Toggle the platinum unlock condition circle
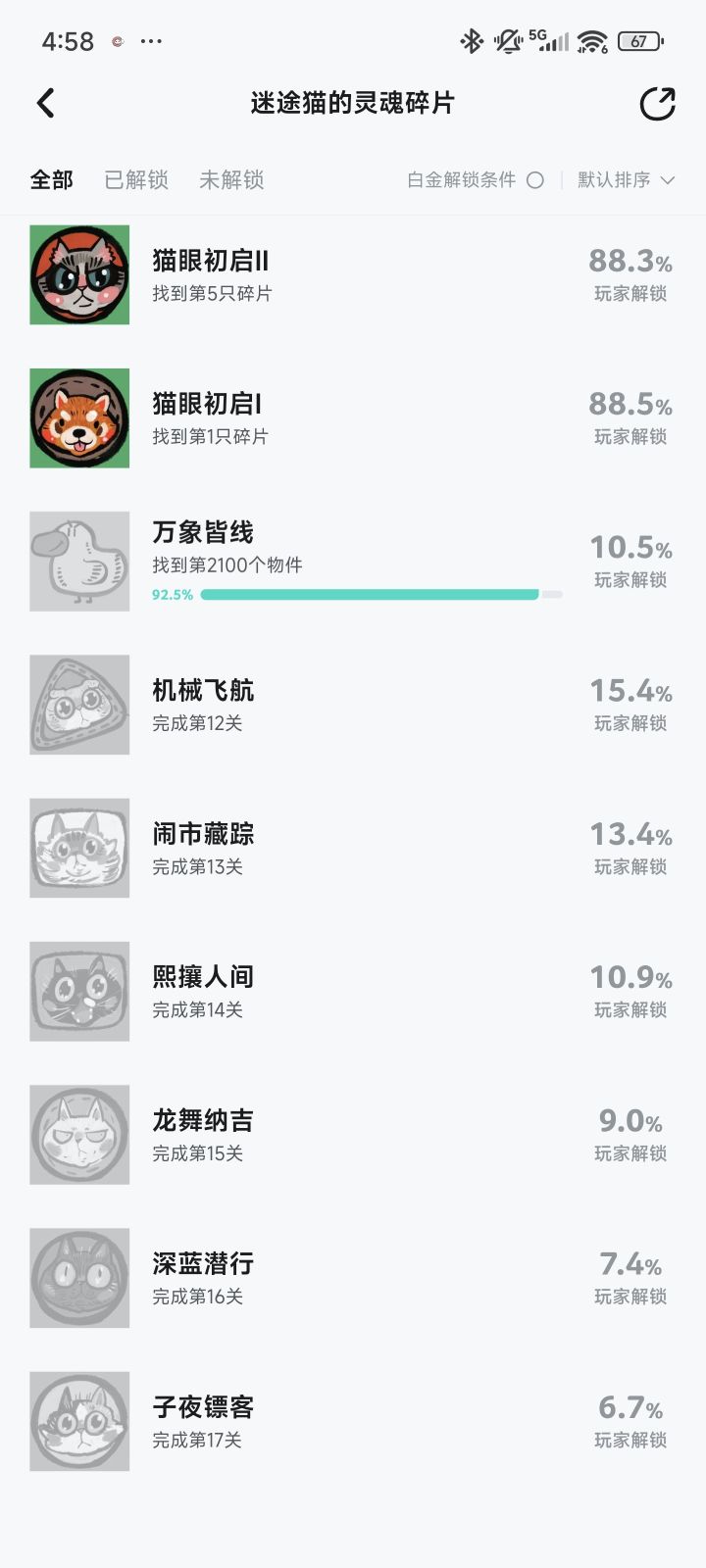The image size is (706, 1568). (535, 179)
